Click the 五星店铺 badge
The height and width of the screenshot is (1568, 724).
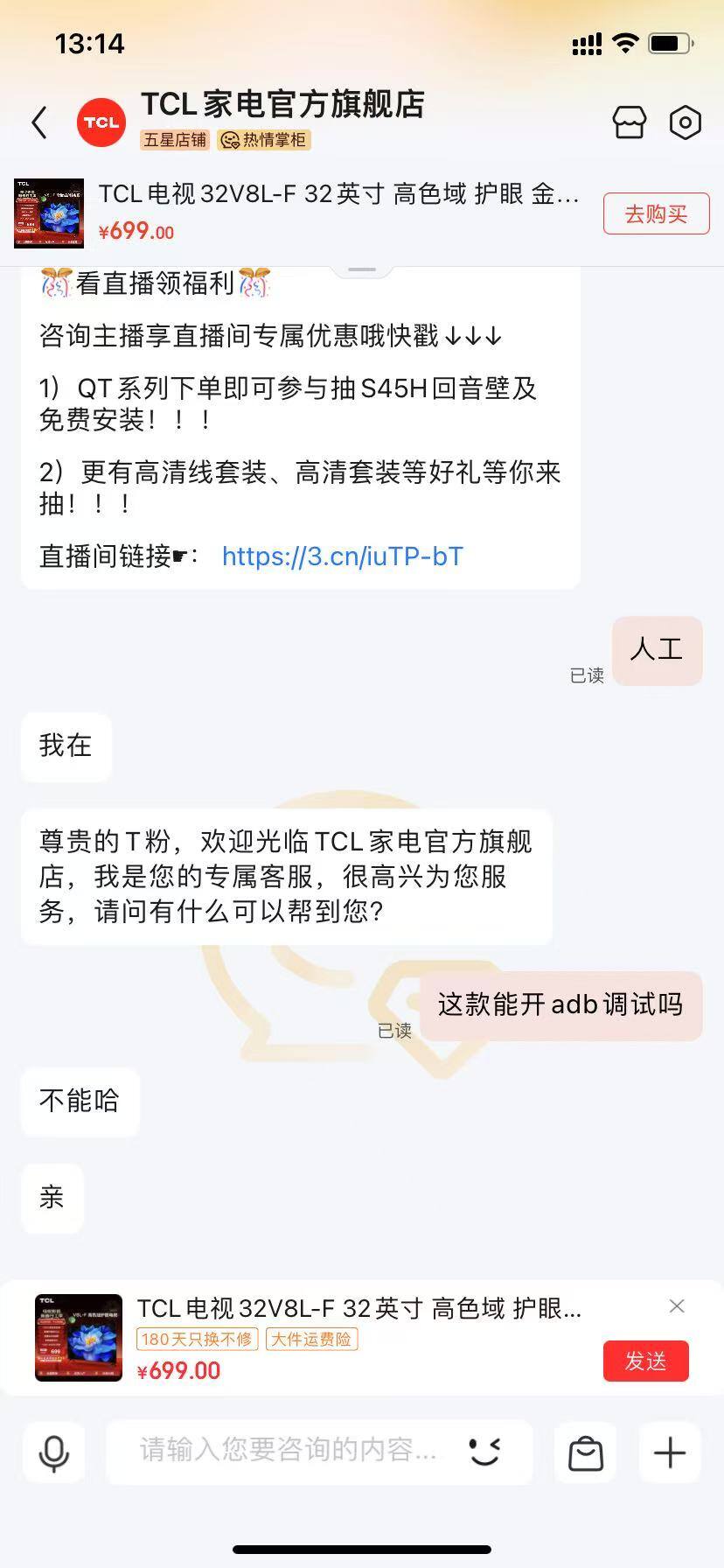click(x=173, y=141)
